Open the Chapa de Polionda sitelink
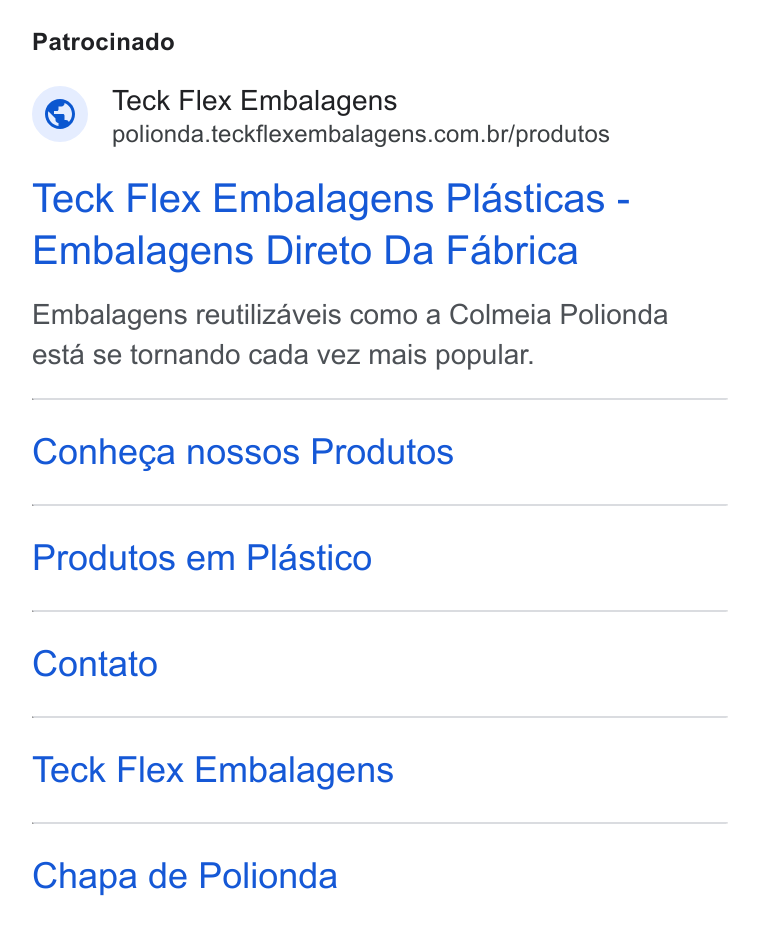 pos(185,875)
